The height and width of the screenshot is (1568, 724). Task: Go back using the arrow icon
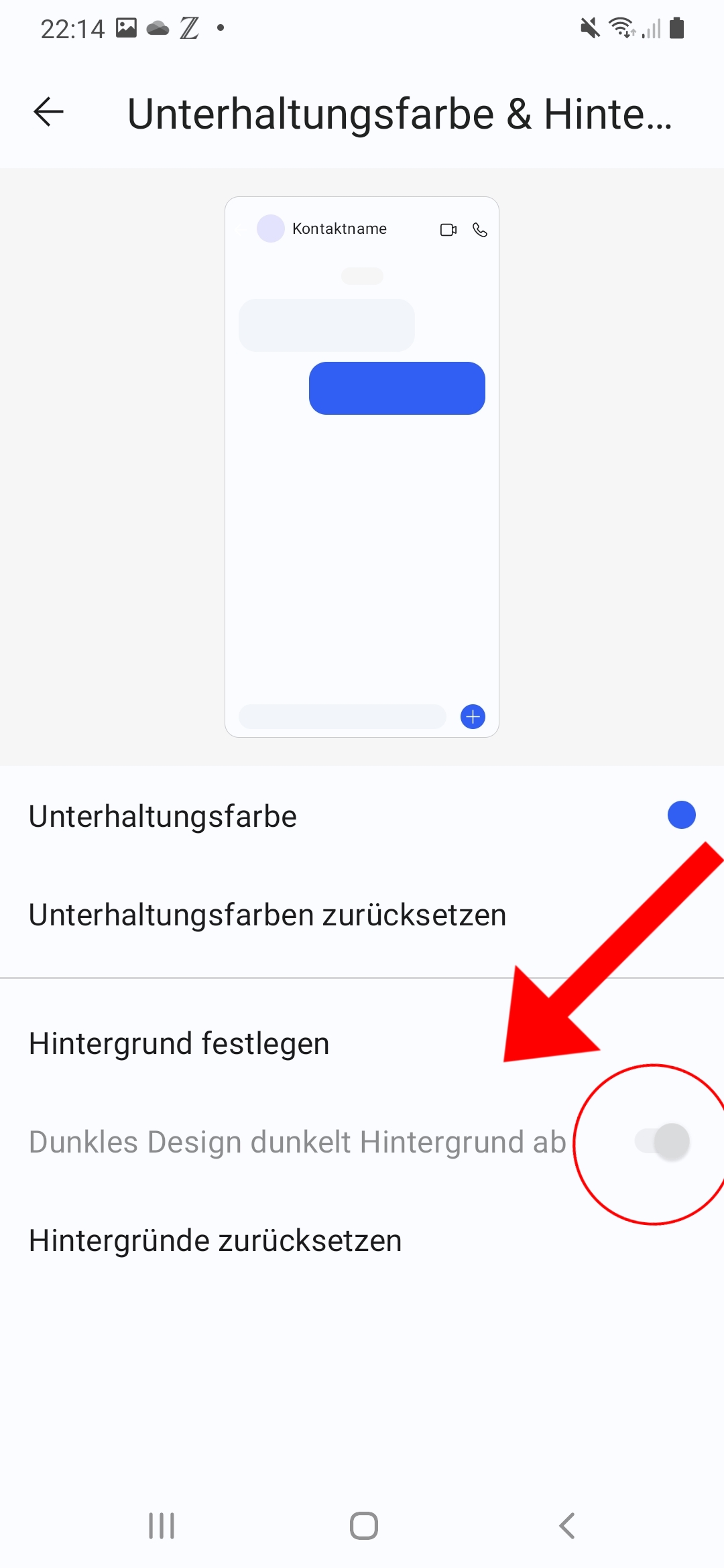48,112
